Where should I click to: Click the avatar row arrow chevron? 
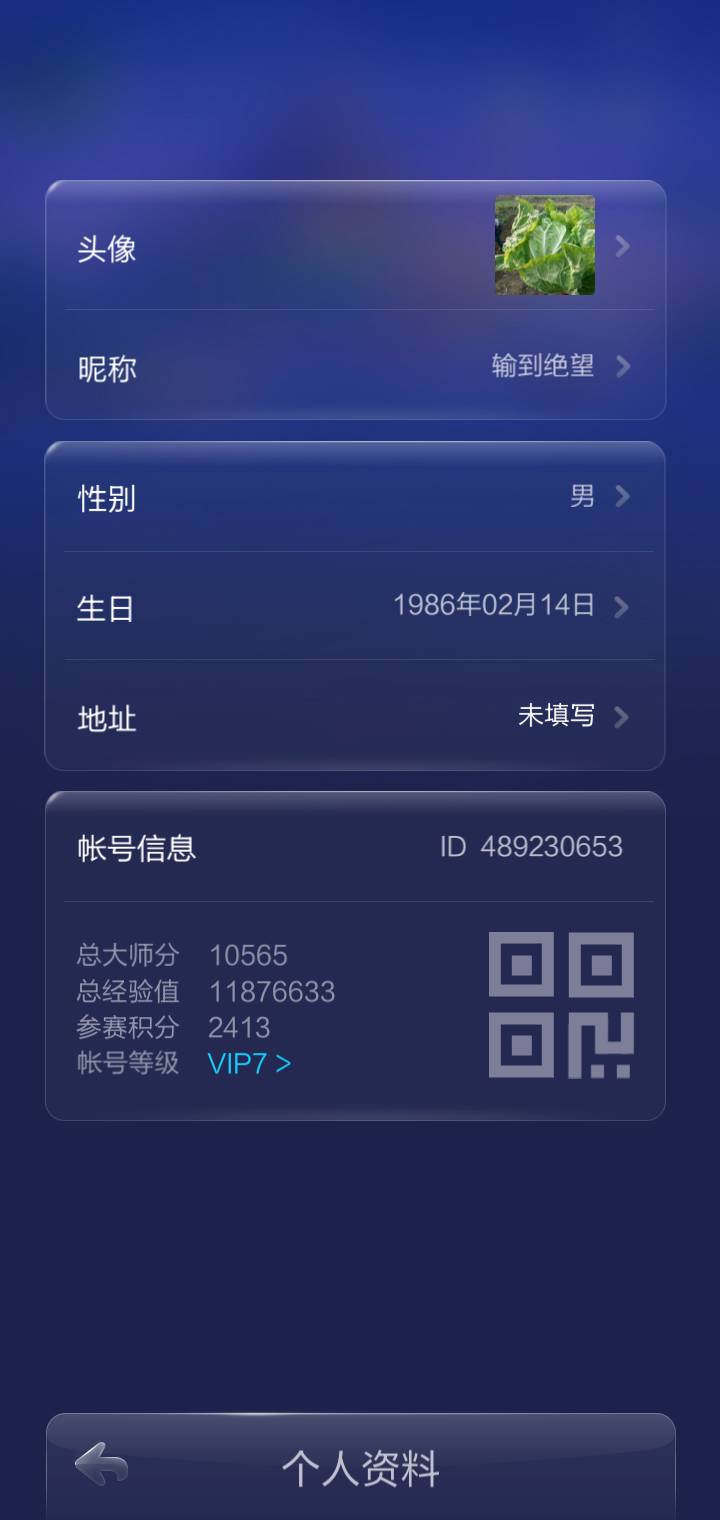tap(622, 247)
